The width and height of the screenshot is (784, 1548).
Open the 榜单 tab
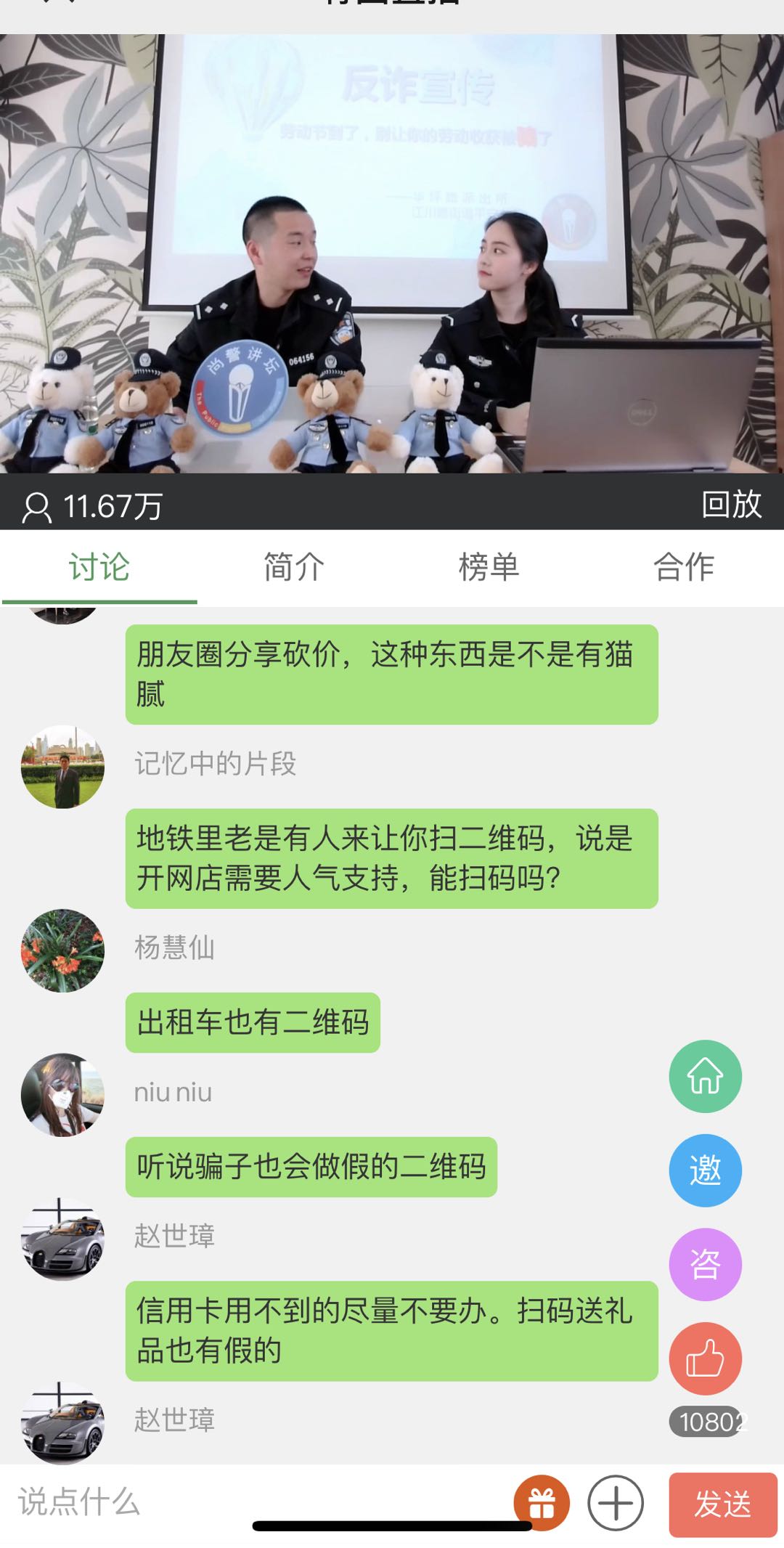tap(489, 567)
